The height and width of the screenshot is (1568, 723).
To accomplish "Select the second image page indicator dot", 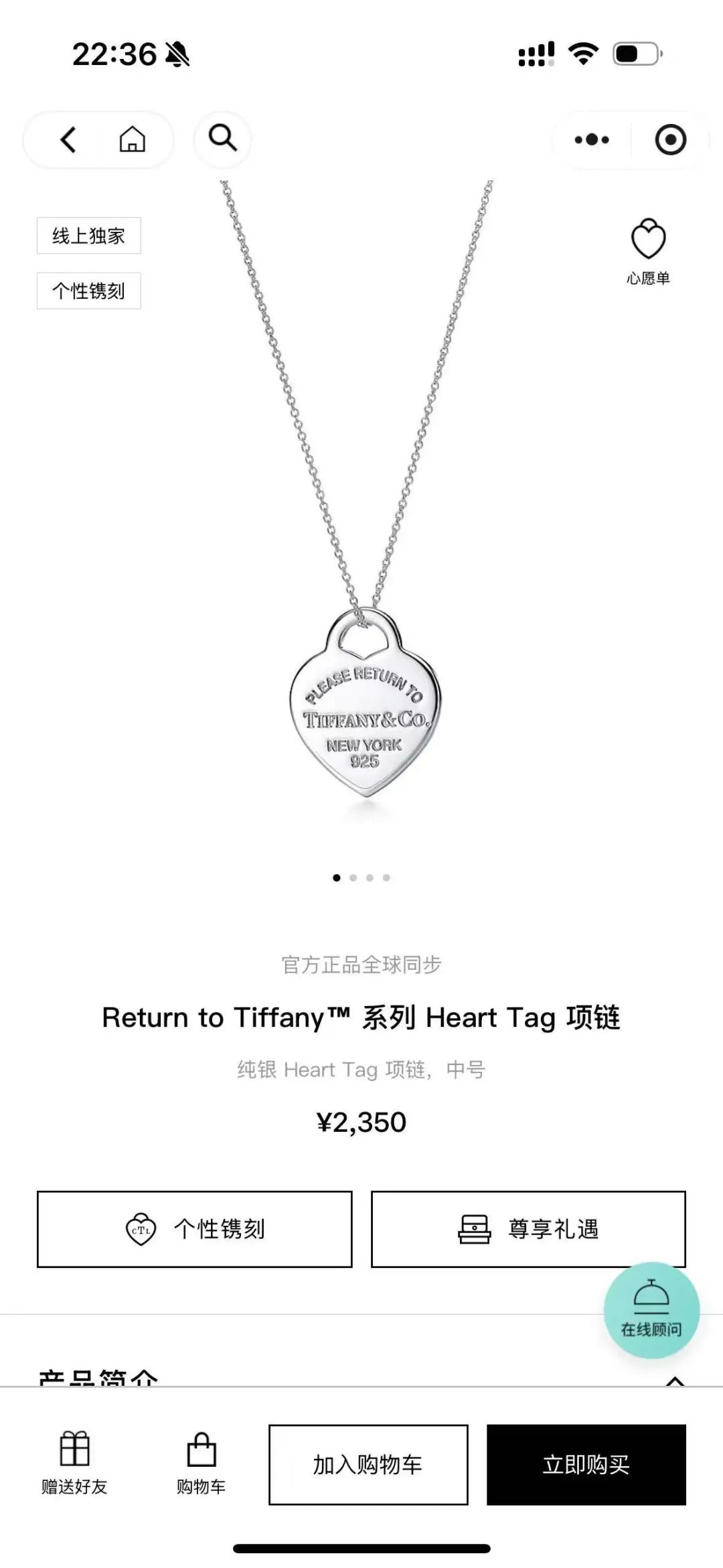I will [x=353, y=877].
